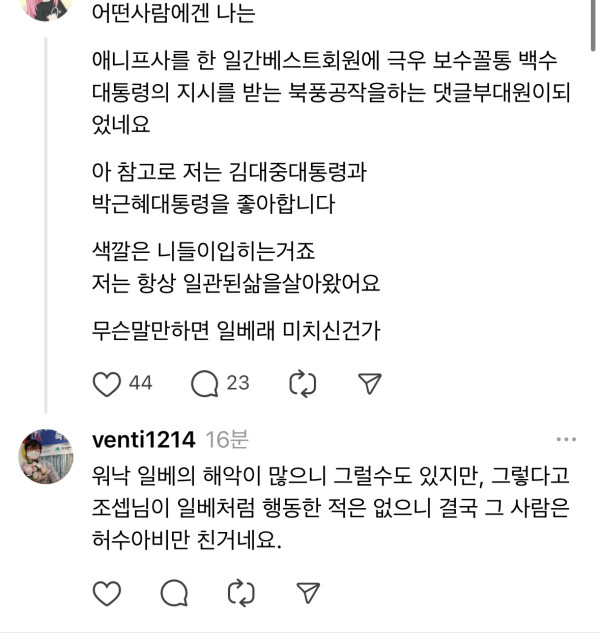Open the 23 replies on the main post

(x=204, y=384)
